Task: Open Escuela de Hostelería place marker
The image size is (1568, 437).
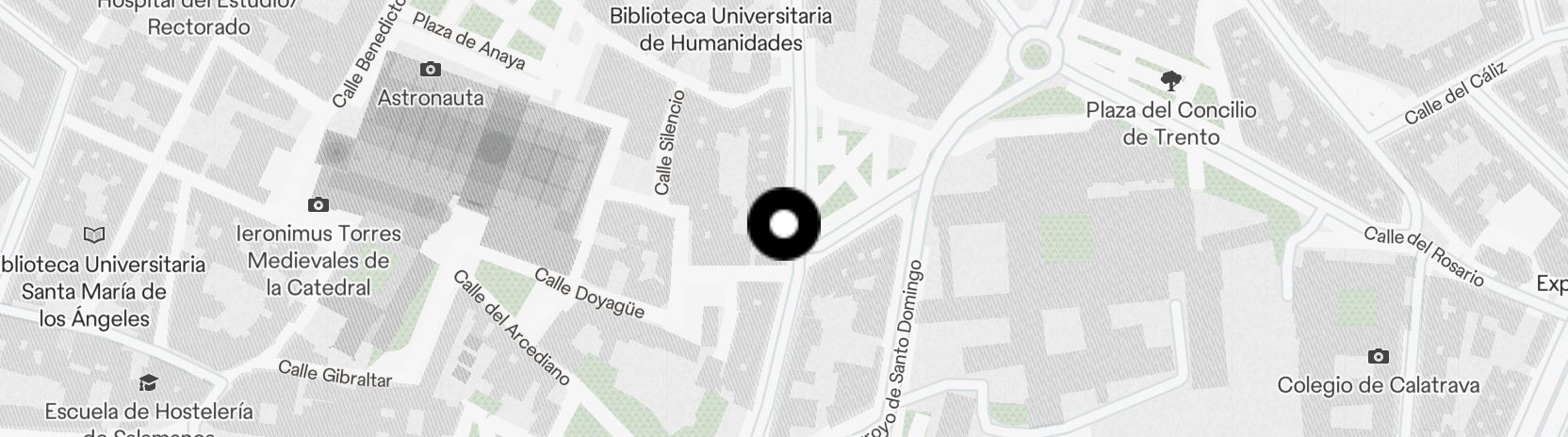Action: (x=148, y=383)
